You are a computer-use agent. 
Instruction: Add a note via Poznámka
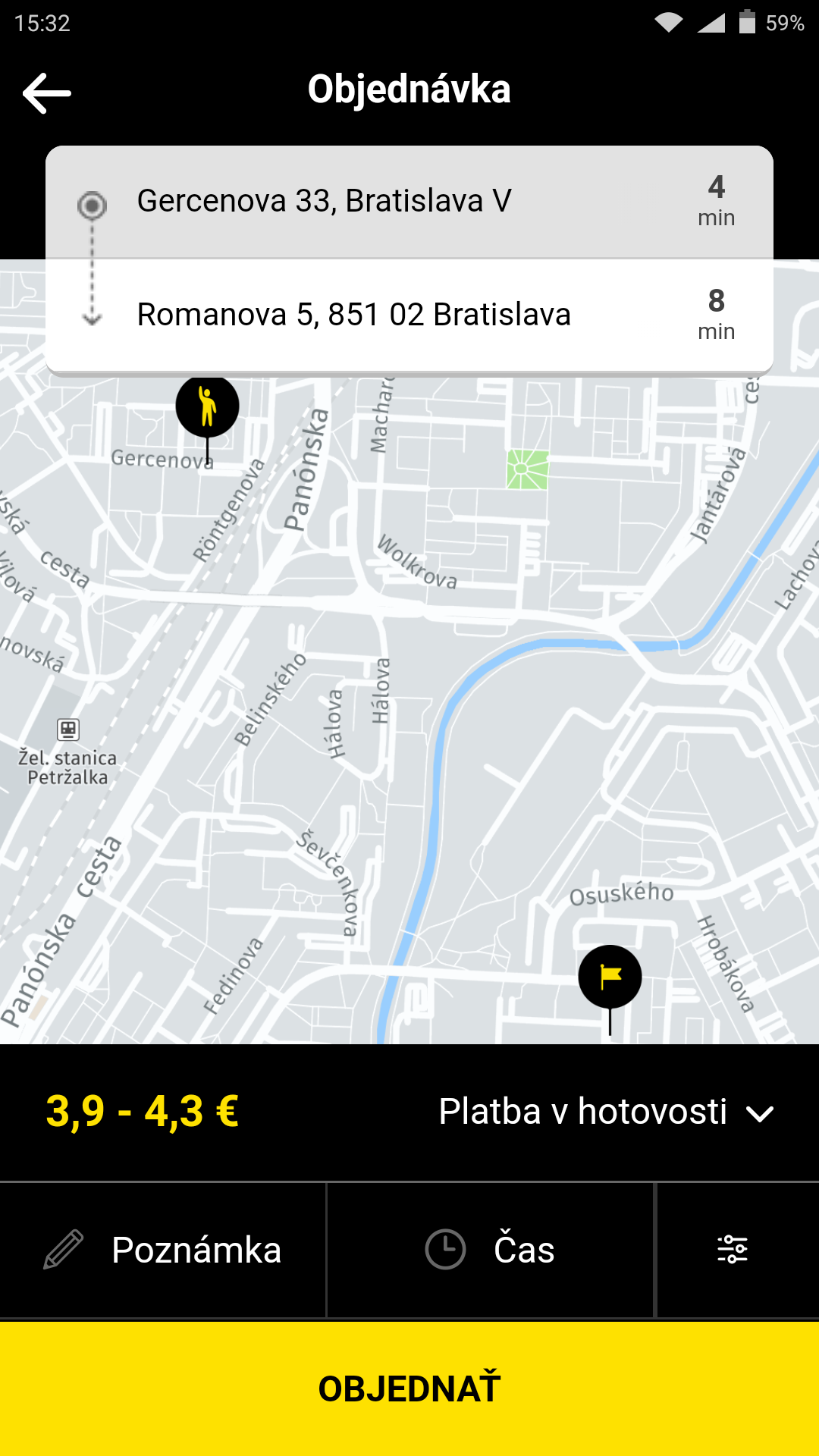(x=162, y=1250)
